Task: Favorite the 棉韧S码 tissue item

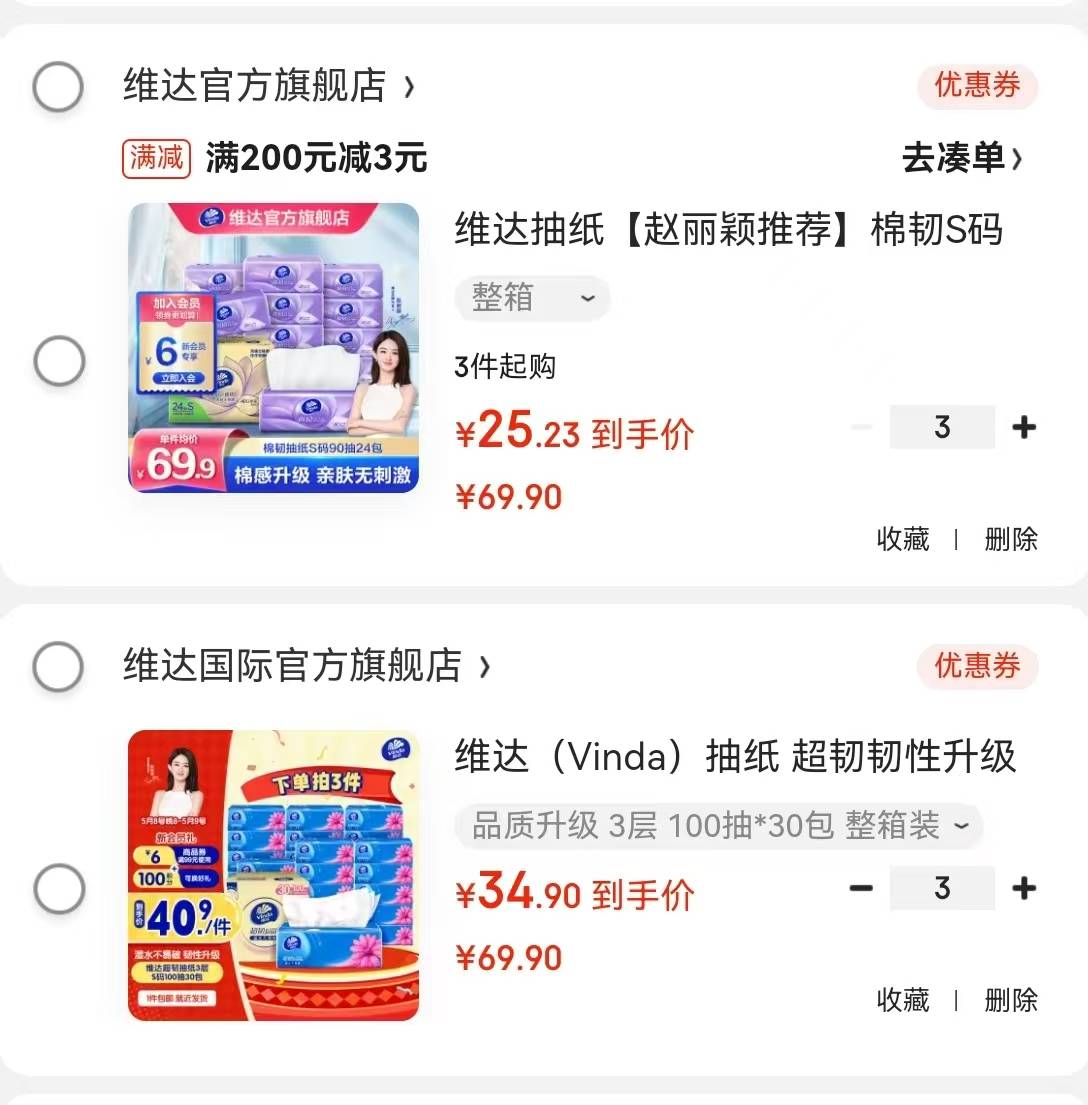Action: (x=902, y=539)
